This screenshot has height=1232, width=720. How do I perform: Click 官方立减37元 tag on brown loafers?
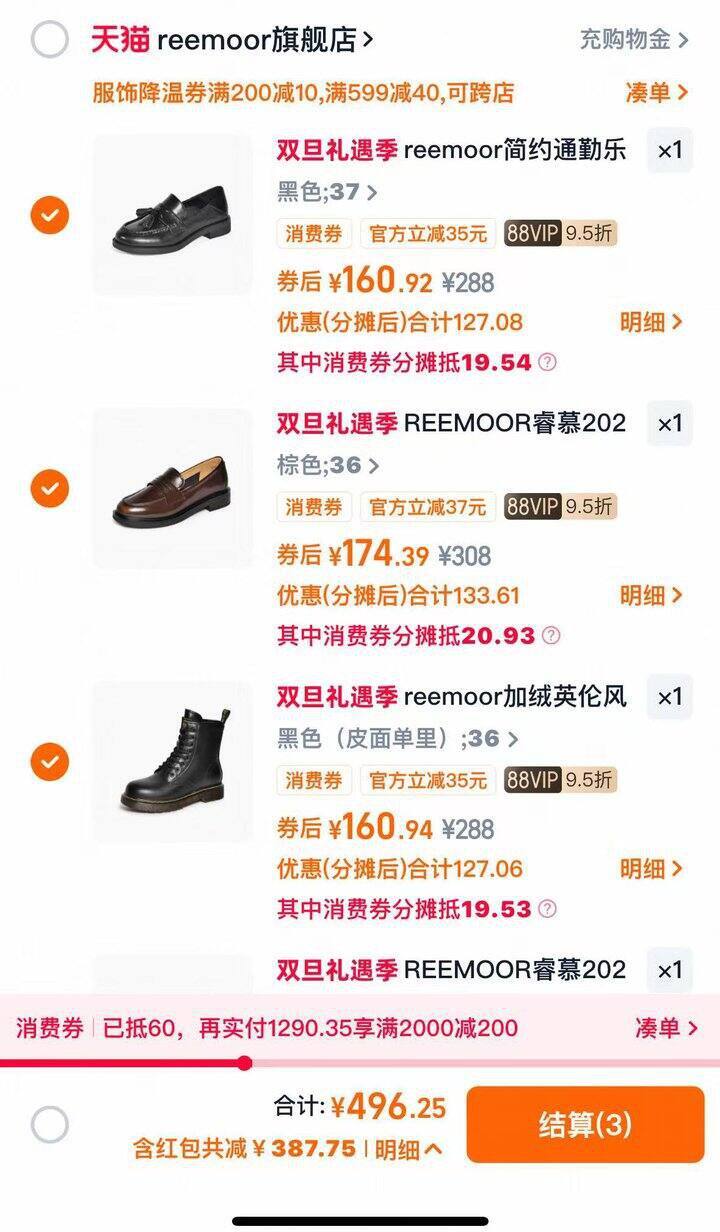pyautogui.click(x=431, y=508)
